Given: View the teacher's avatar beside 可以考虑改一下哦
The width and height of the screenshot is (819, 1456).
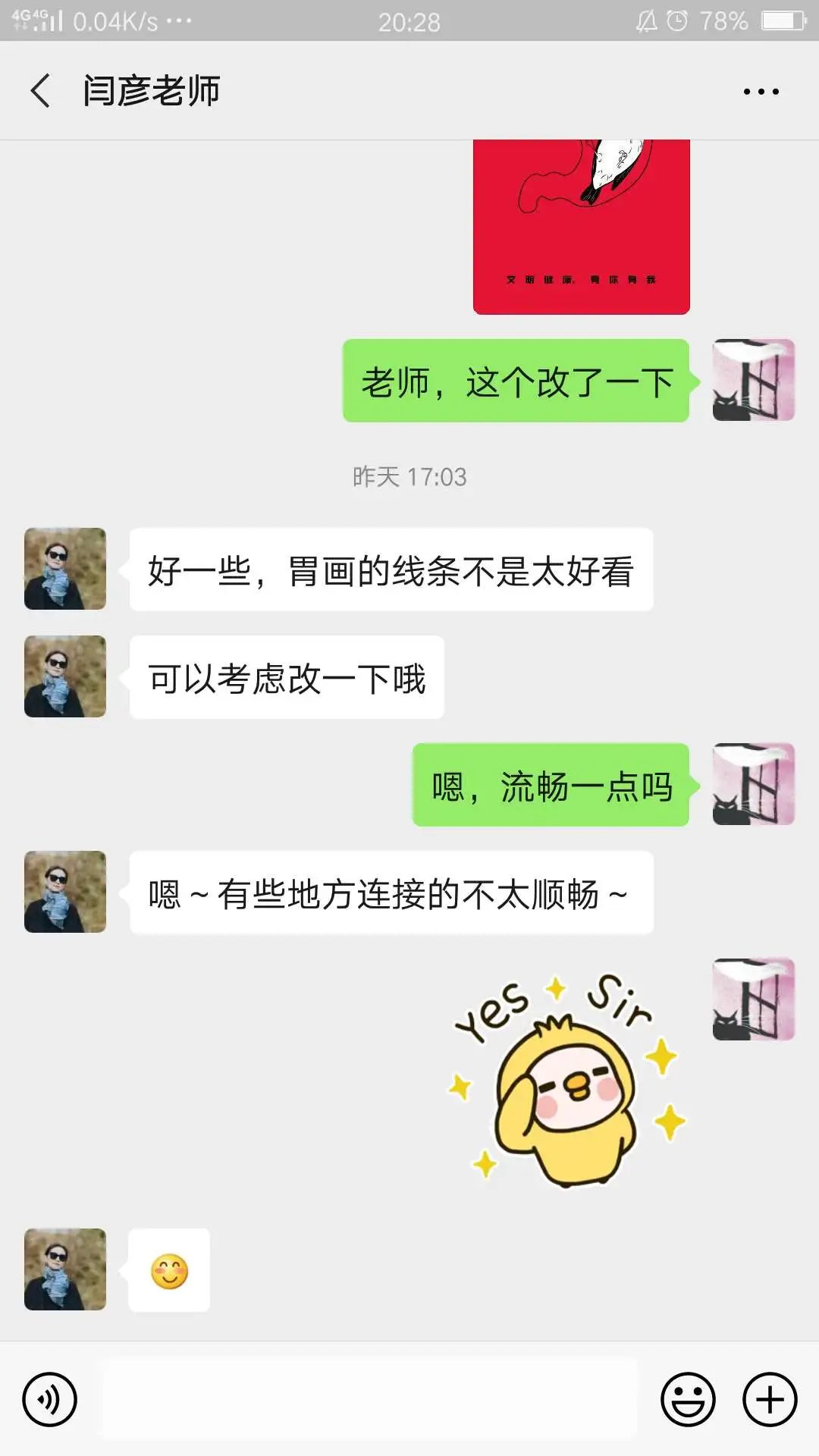Looking at the screenshot, I should (x=65, y=676).
